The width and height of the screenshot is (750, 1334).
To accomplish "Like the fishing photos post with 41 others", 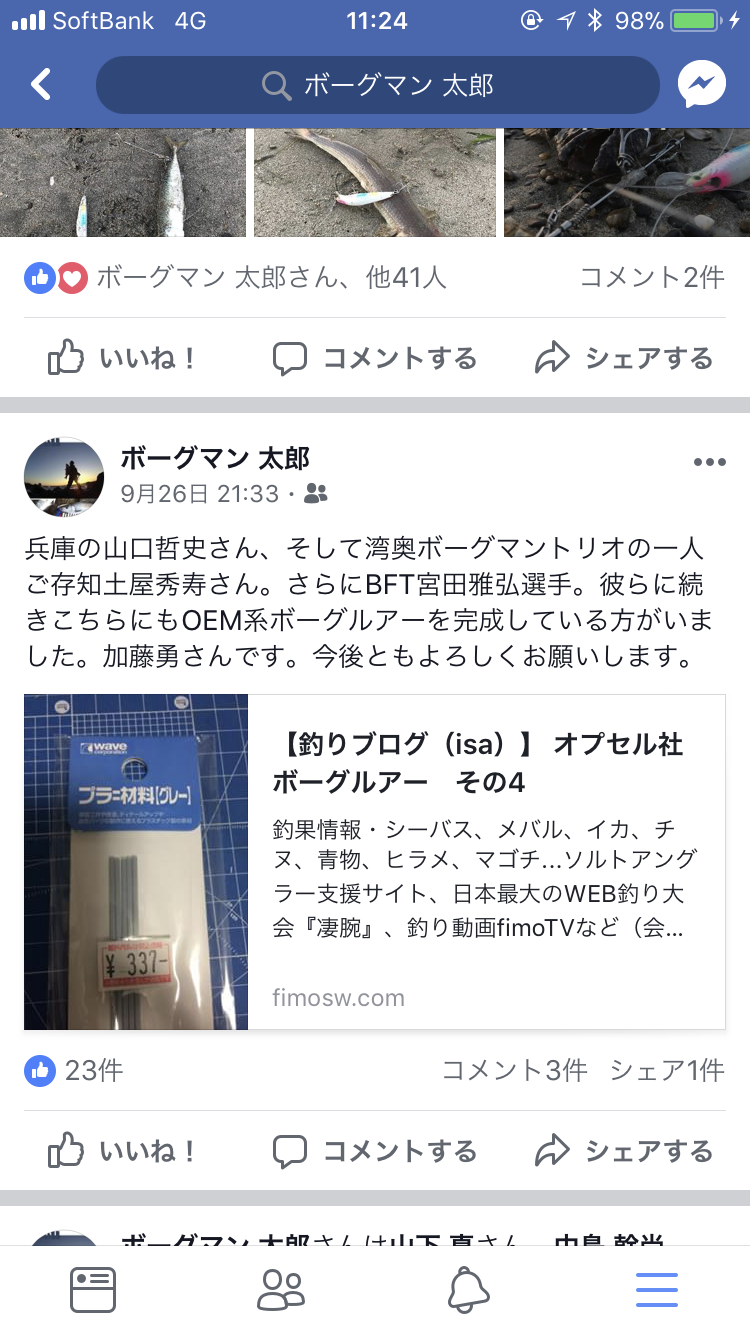I will pyautogui.click(x=122, y=359).
